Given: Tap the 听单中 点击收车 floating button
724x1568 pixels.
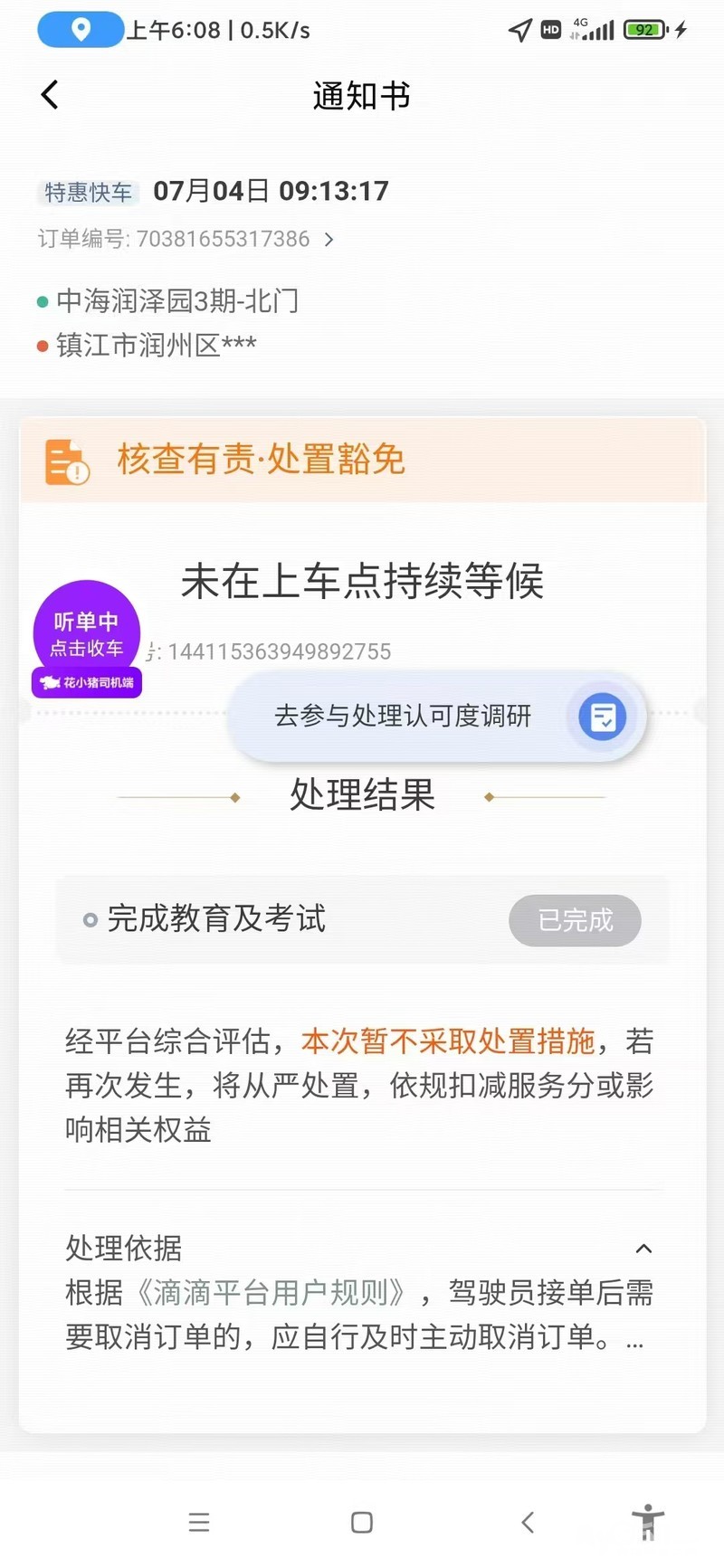Looking at the screenshot, I should 86,634.
